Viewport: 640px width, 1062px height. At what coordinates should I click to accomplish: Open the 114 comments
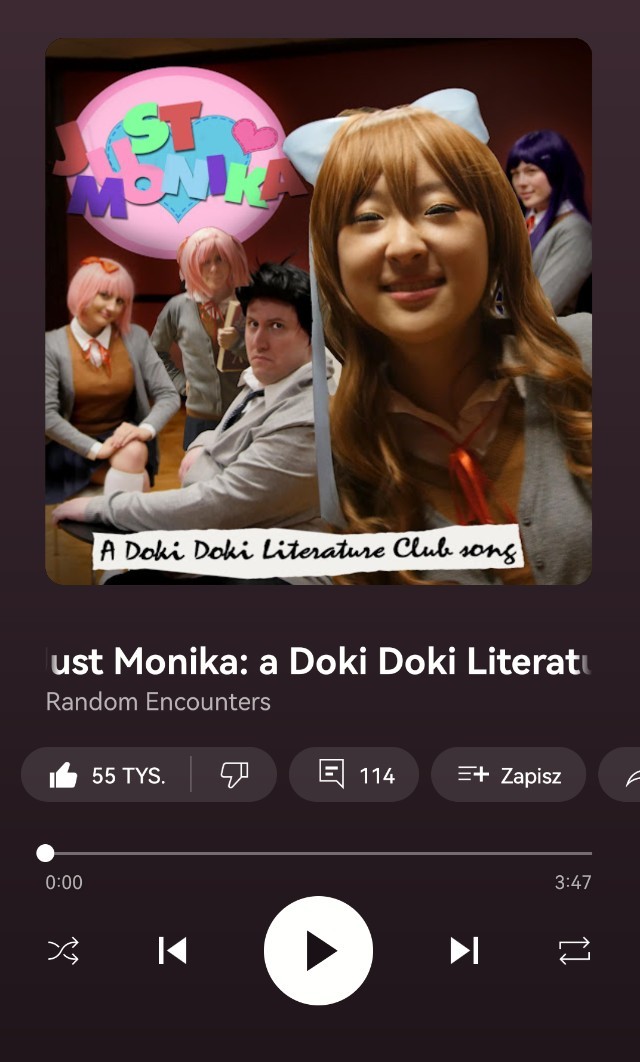354,775
